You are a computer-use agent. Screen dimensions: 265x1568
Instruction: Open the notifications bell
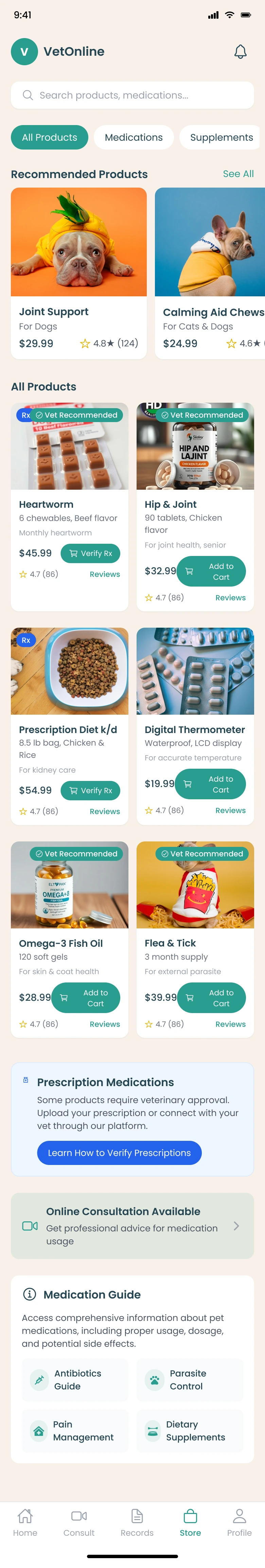pos(240,52)
